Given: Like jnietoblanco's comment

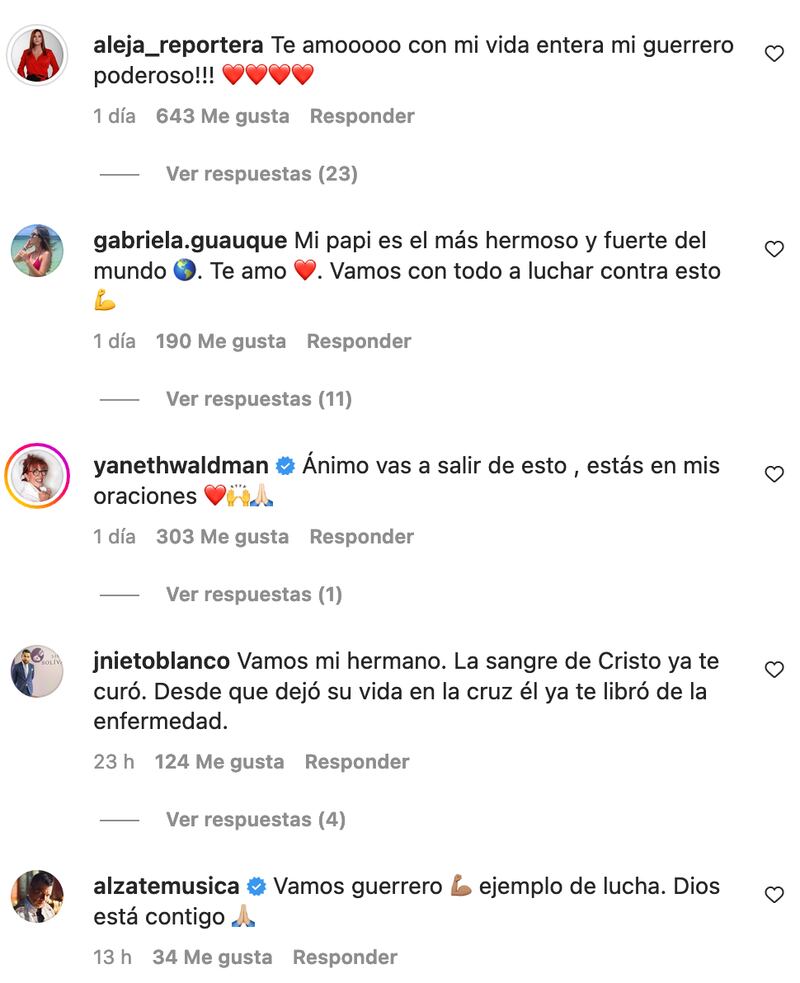Looking at the screenshot, I should 774,669.
